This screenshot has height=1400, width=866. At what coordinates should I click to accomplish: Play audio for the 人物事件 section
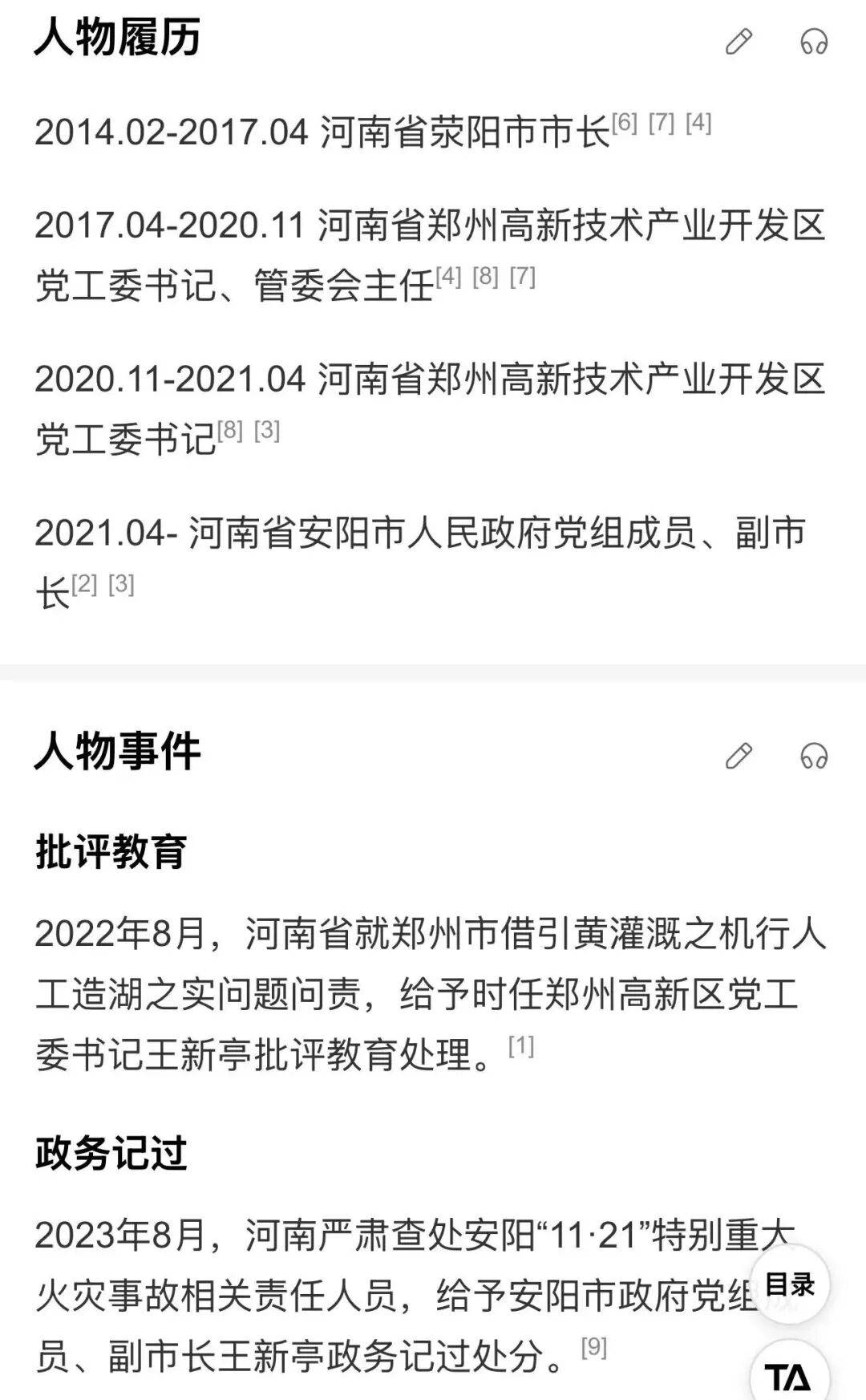pos(814,756)
